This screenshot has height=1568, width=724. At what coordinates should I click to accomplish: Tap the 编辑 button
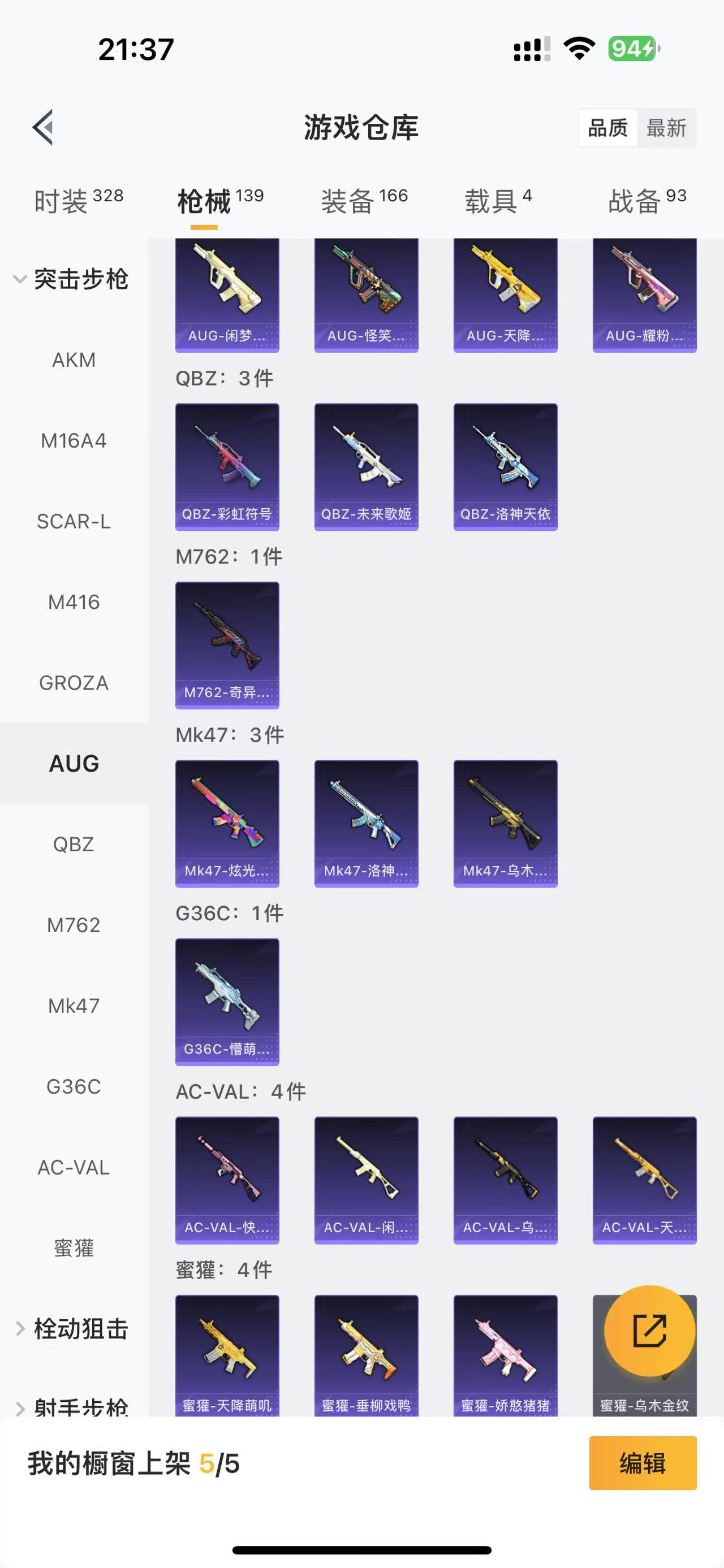click(643, 1463)
